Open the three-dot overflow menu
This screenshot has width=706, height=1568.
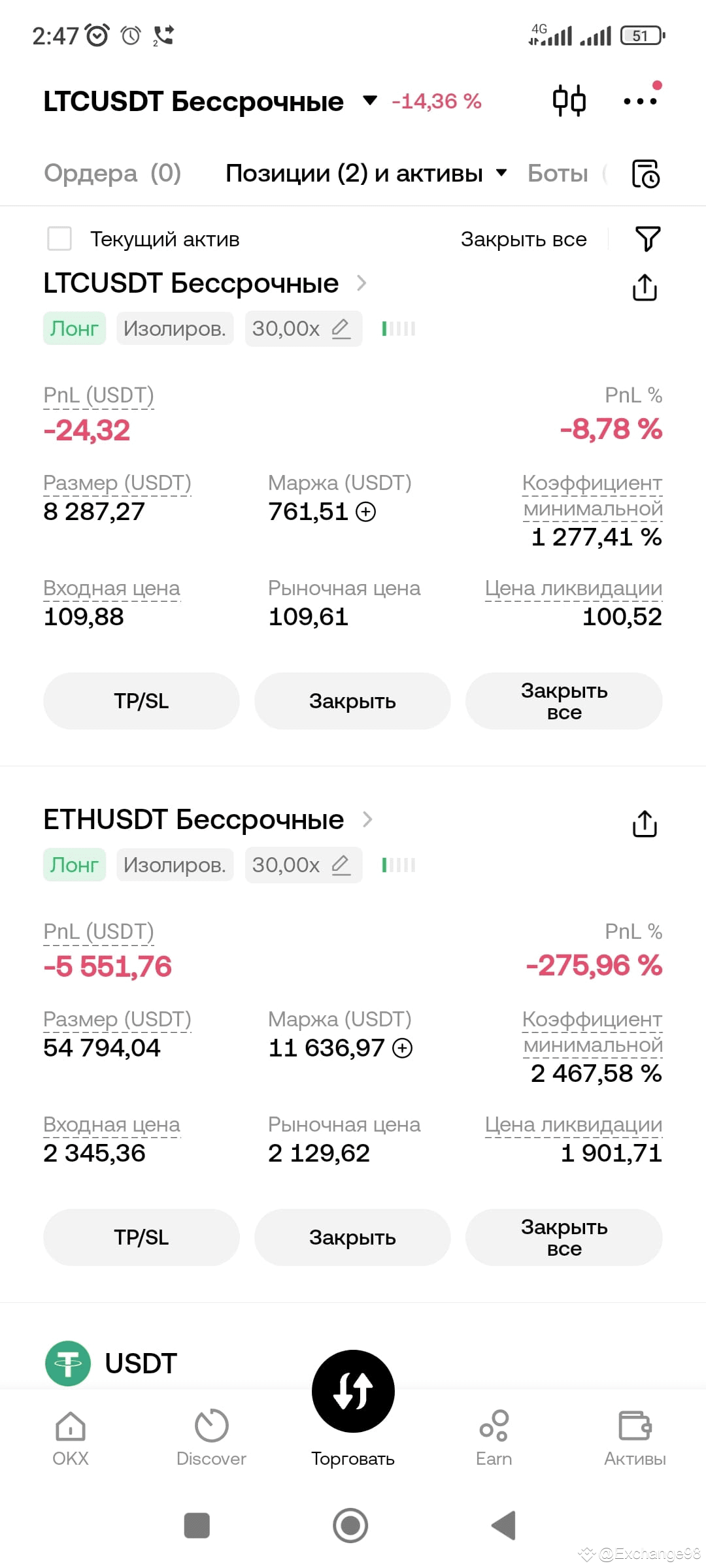[x=640, y=101]
